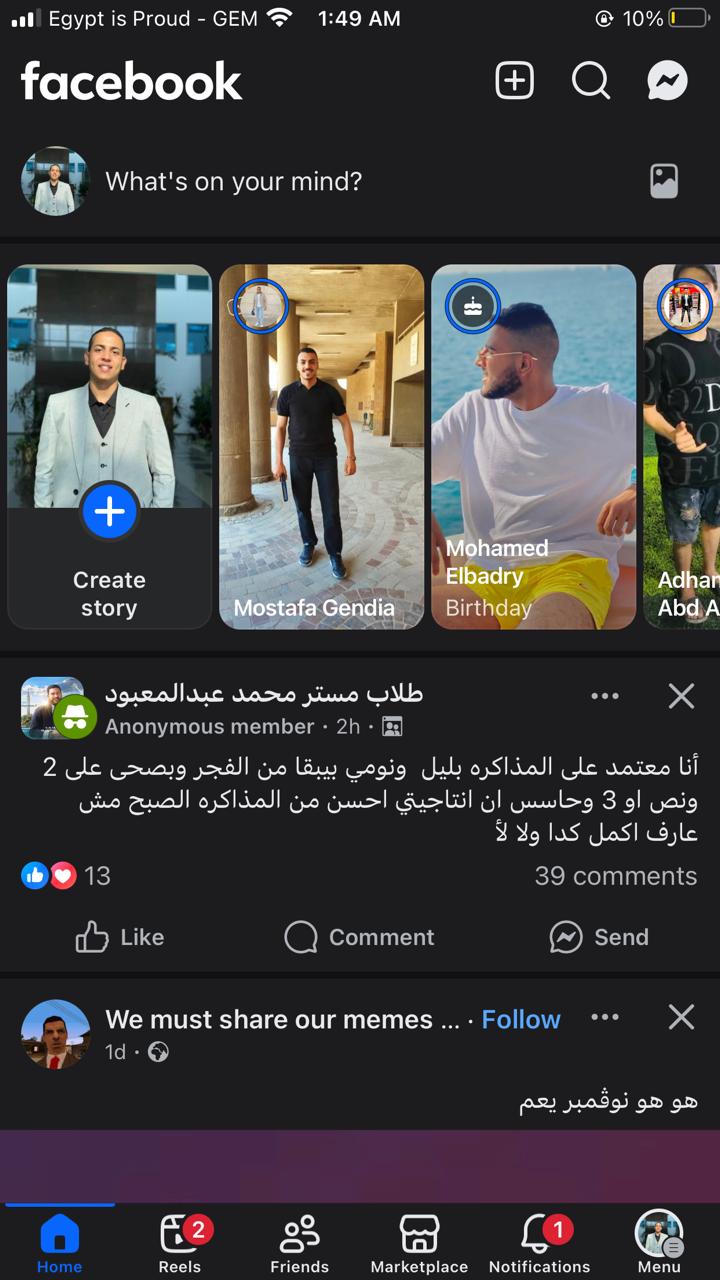Open Mohamed Elbadry's birthday story
Image resolution: width=720 pixels, height=1280 pixels.
(x=534, y=446)
